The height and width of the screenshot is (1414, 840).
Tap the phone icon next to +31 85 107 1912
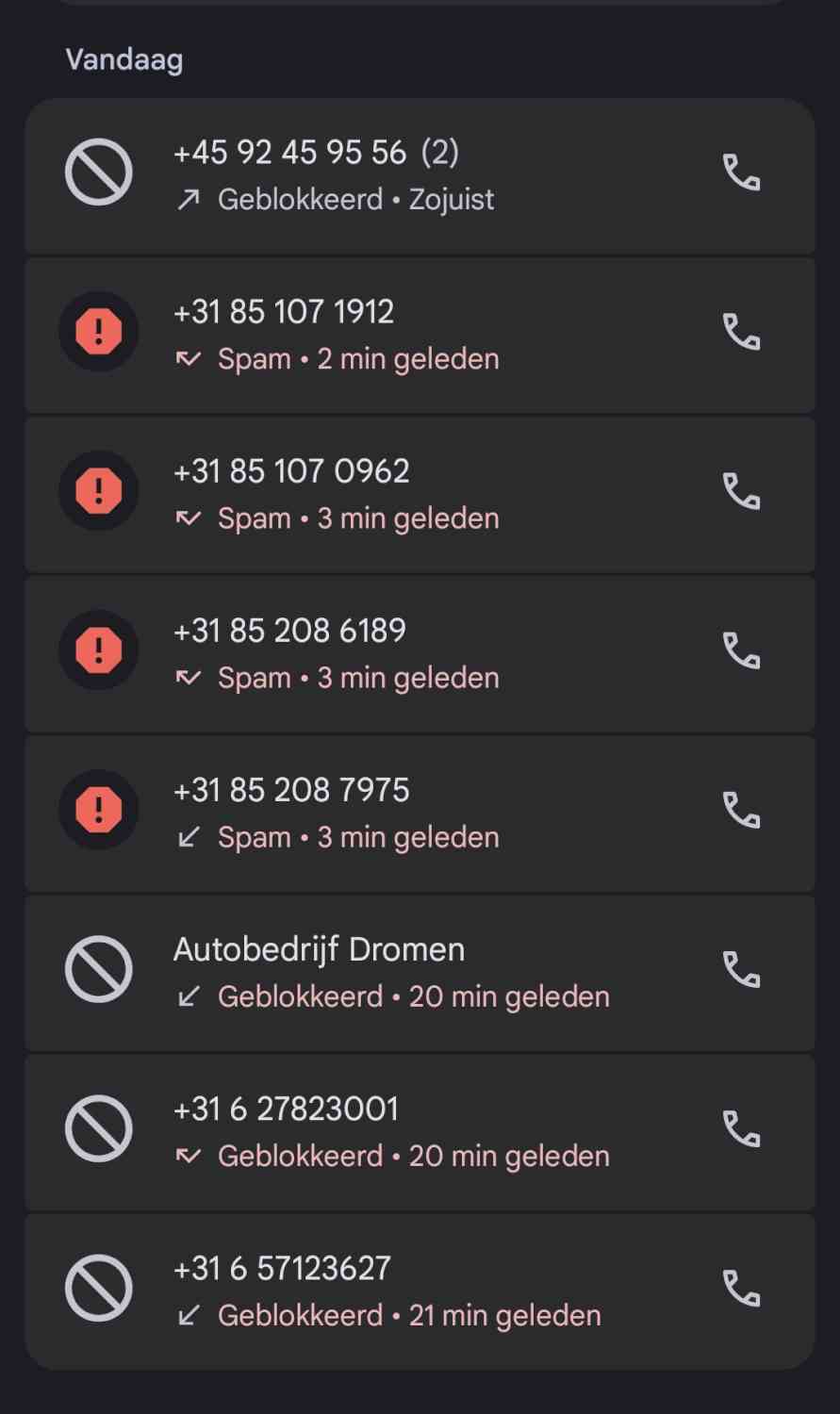click(741, 332)
